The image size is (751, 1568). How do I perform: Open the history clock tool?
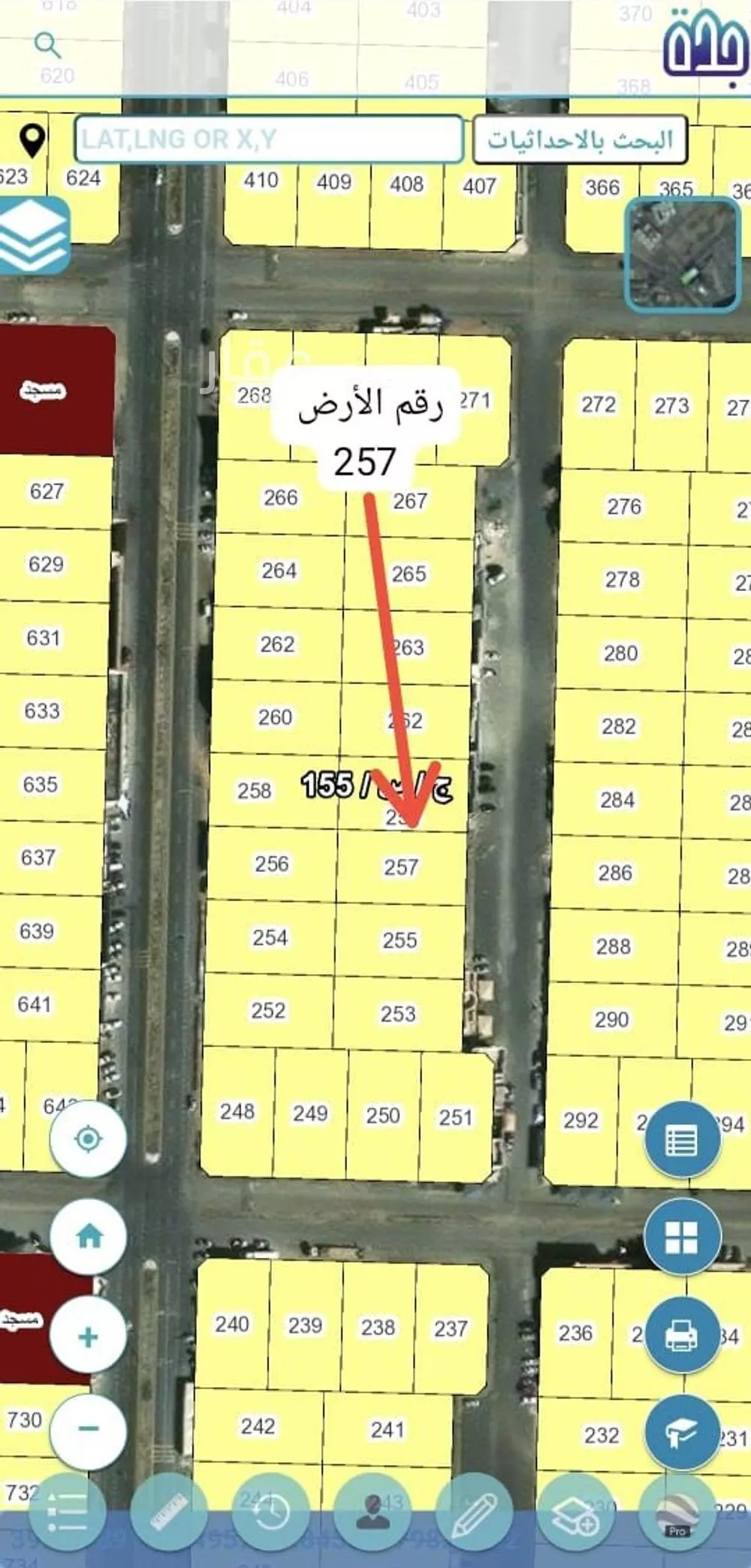(270, 1511)
